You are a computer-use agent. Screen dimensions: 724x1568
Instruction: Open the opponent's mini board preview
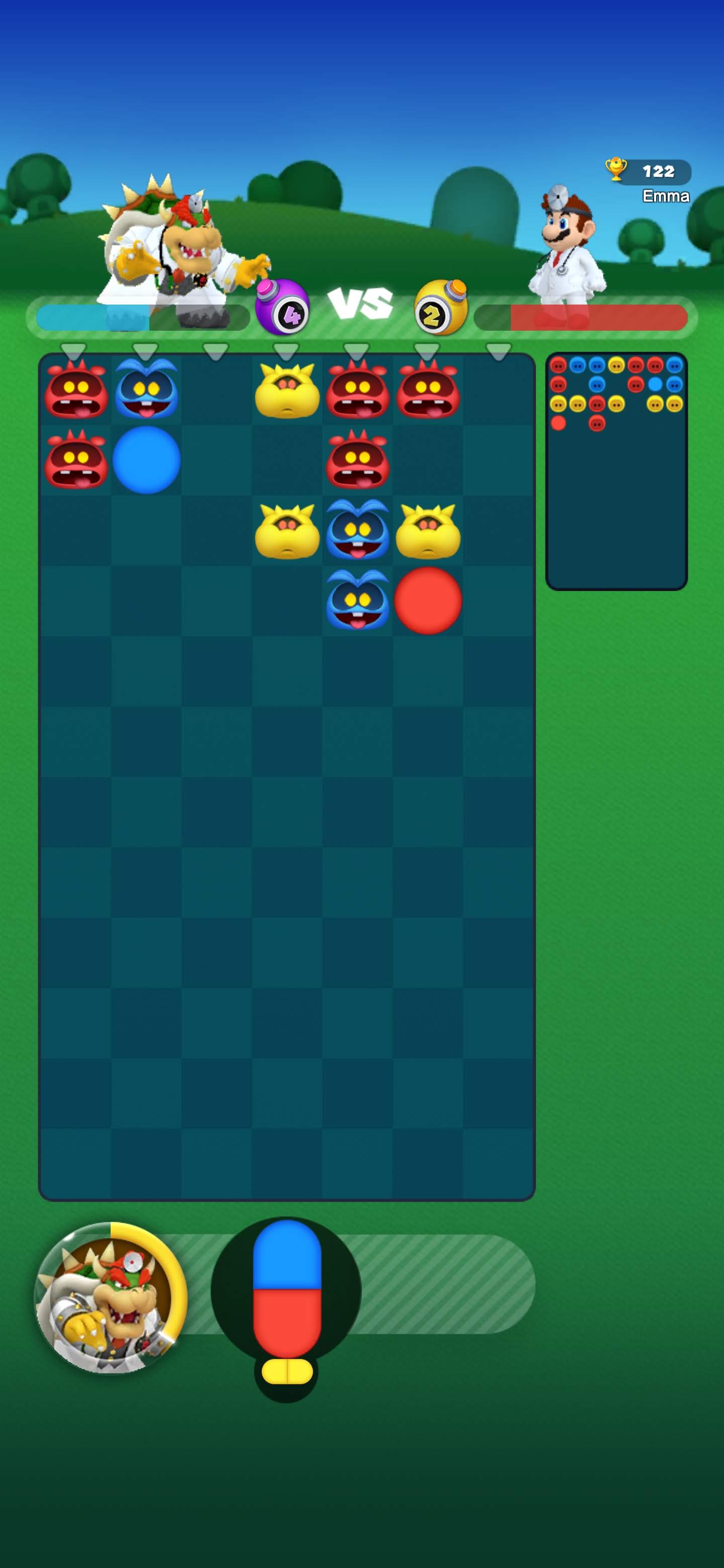click(x=616, y=471)
